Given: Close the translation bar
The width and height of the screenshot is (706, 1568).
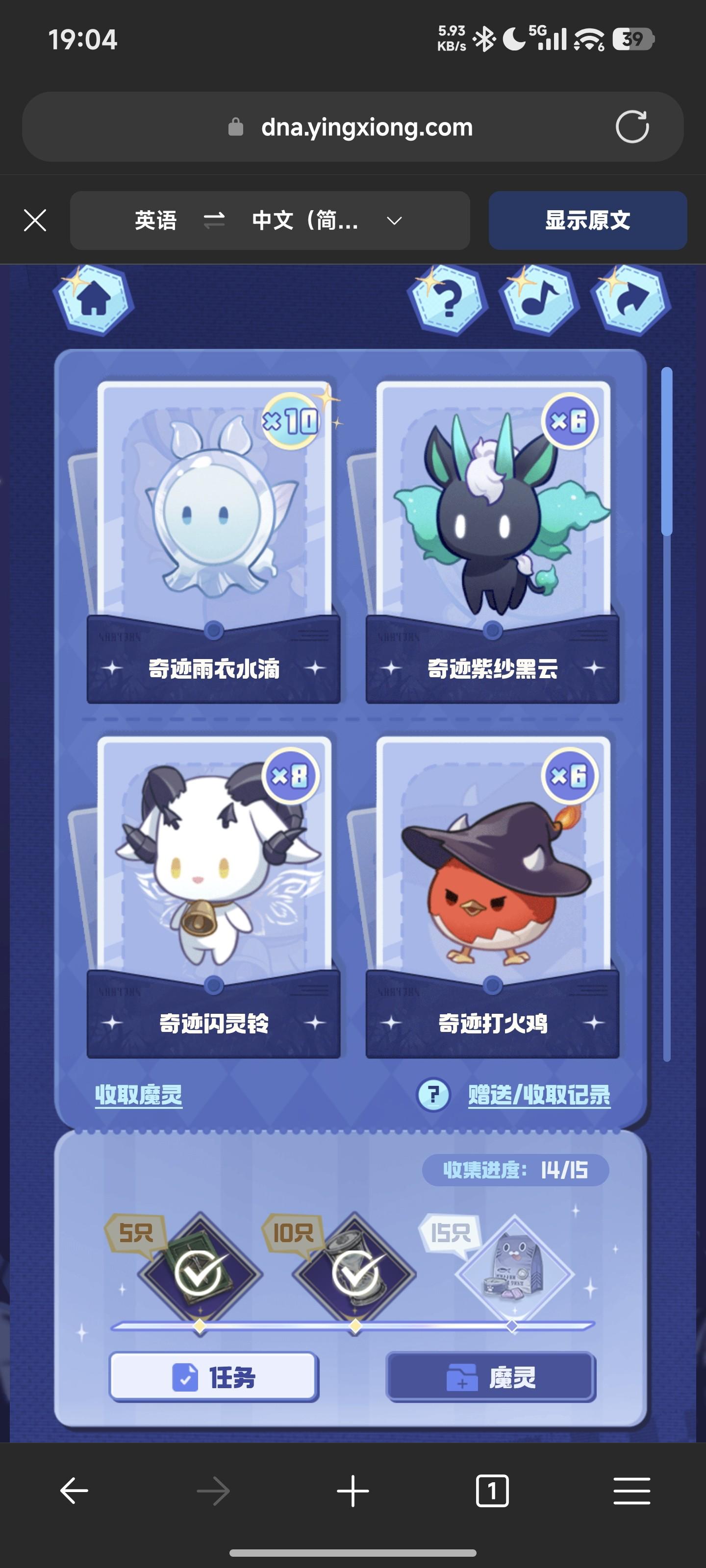Looking at the screenshot, I should click(x=35, y=220).
